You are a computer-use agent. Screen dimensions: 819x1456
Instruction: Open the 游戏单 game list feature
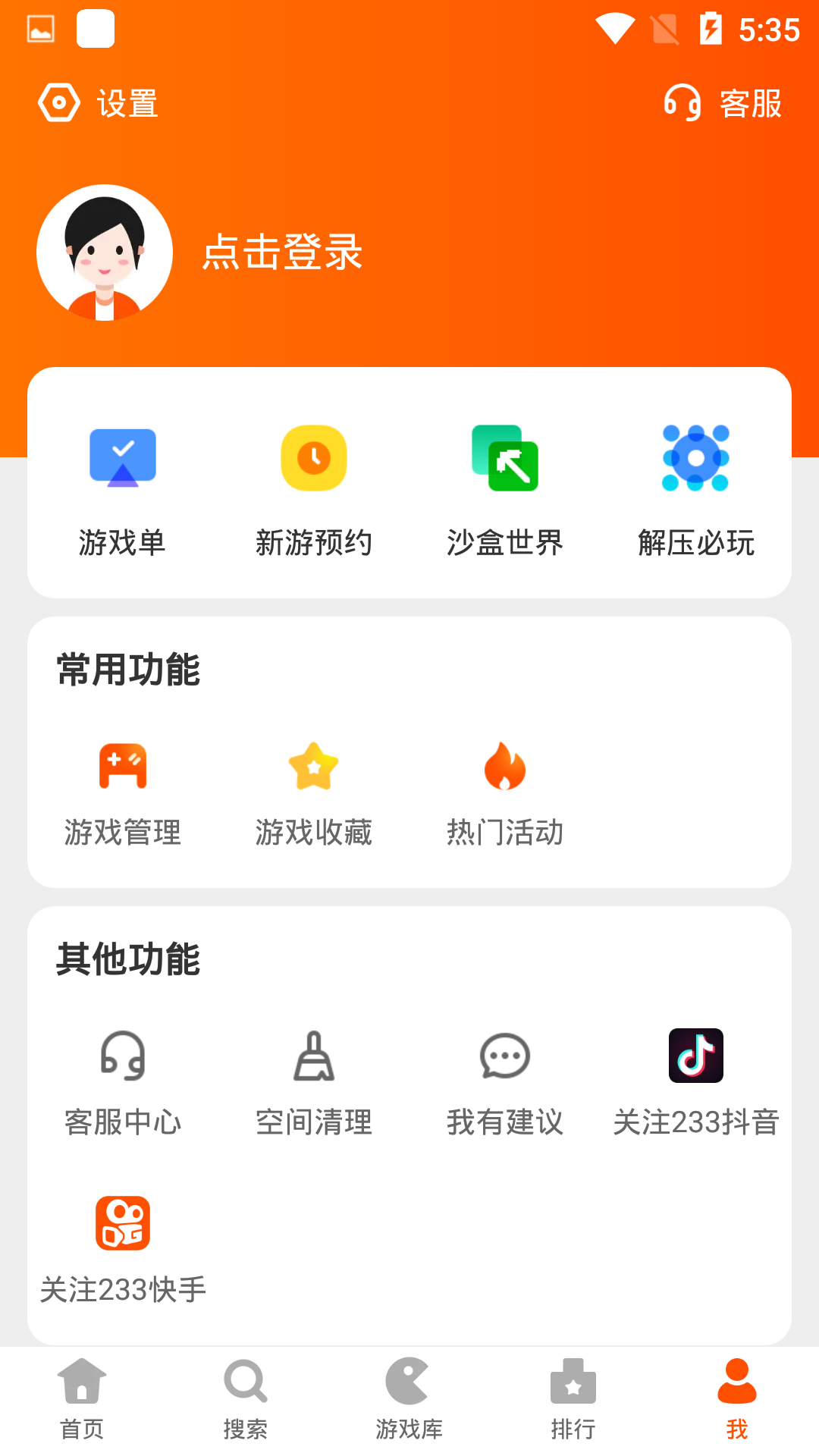click(x=124, y=489)
